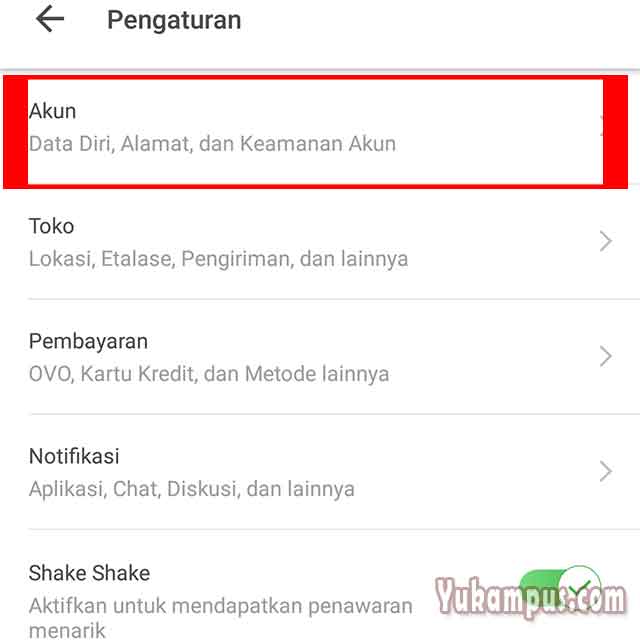Go back from Pengaturan

tap(50, 19)
